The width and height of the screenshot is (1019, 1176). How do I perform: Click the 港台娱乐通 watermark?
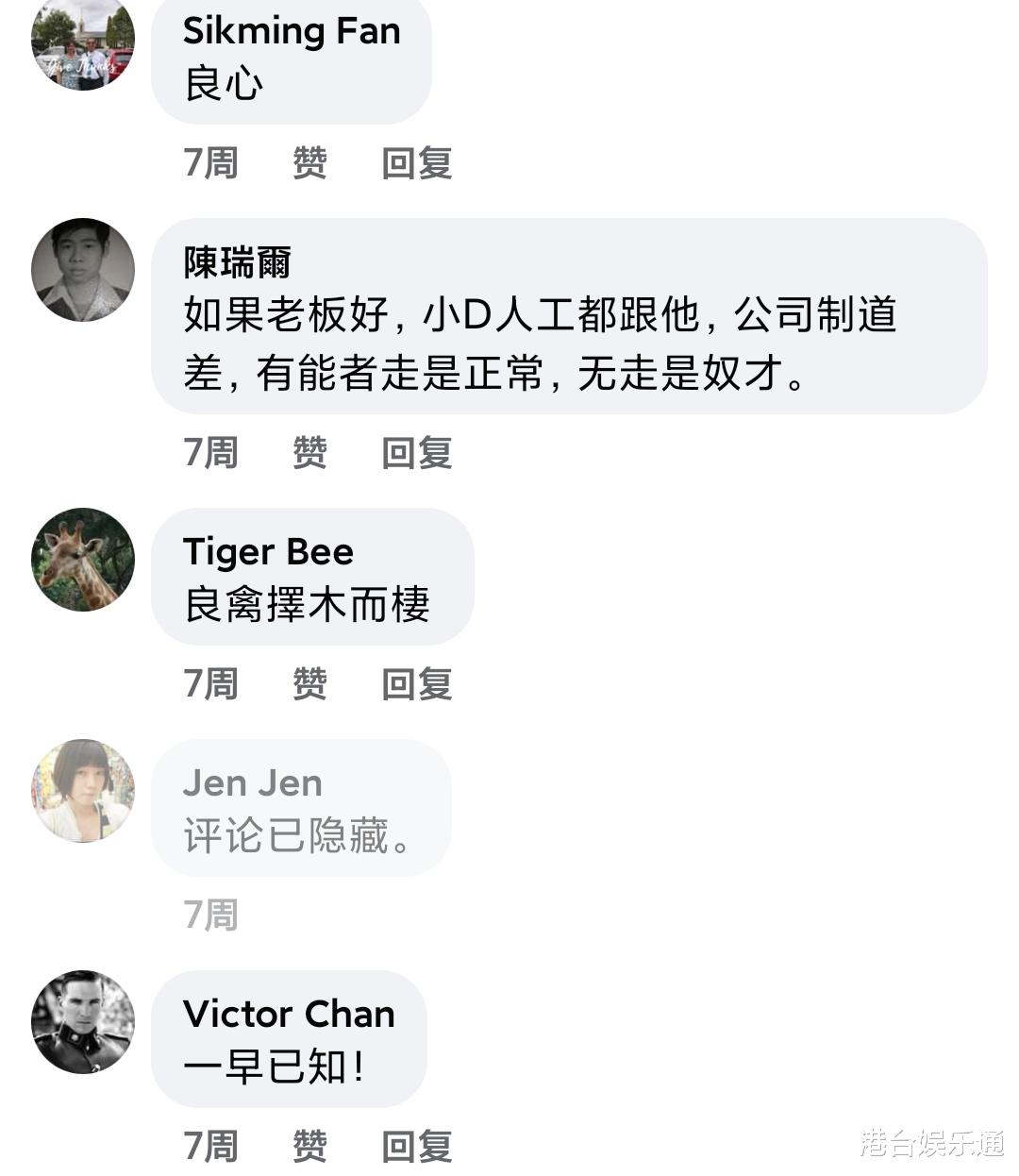pos(929,1143)
